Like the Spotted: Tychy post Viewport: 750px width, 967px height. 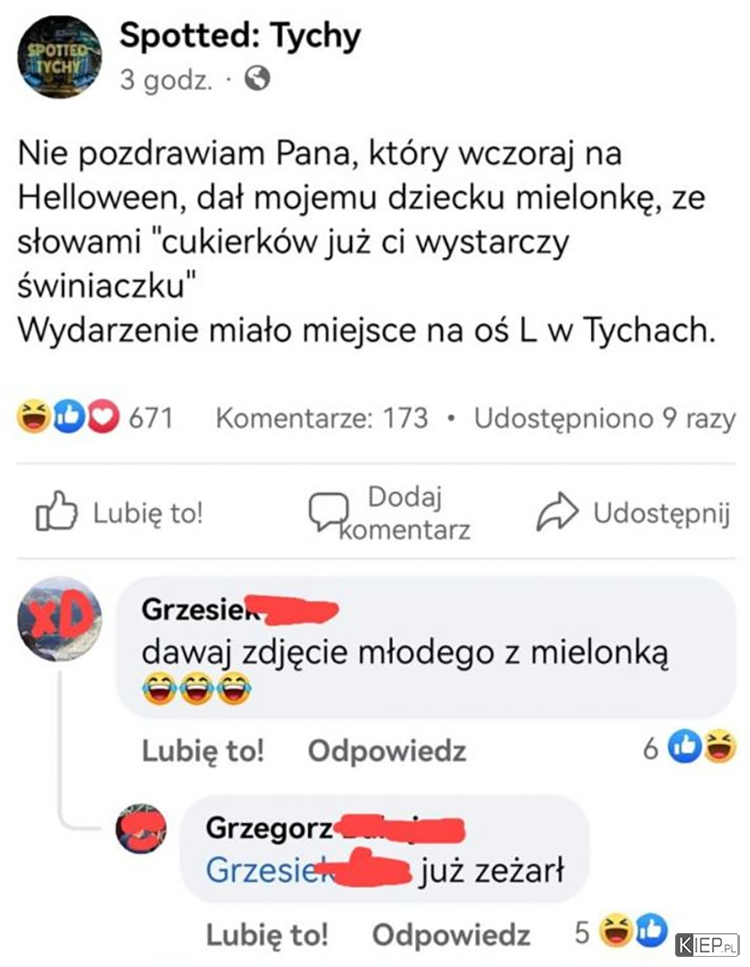pos(120,514)
